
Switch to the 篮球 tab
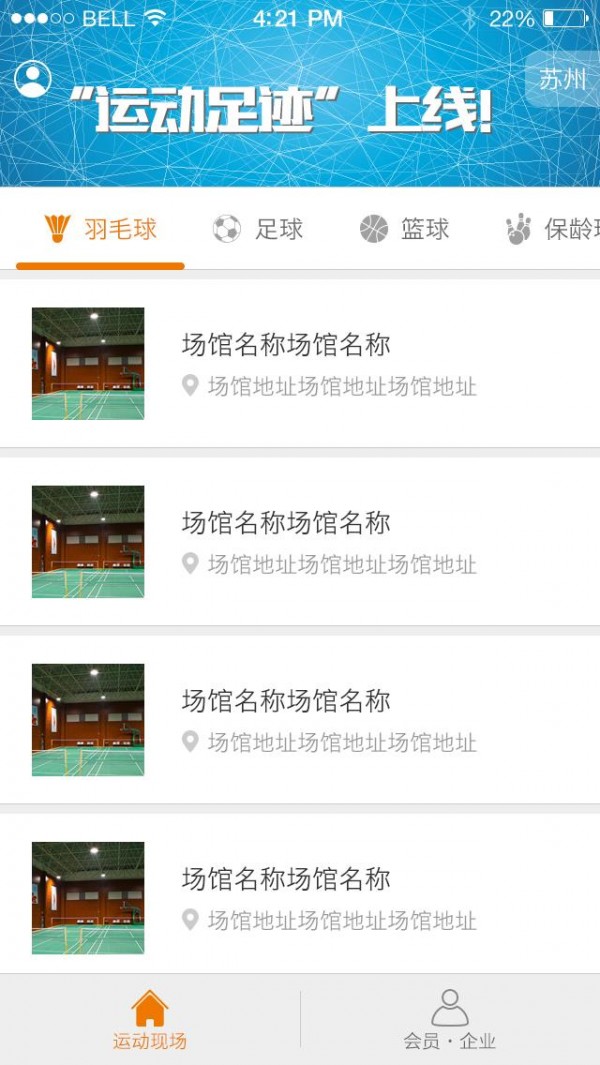point(405,230)
